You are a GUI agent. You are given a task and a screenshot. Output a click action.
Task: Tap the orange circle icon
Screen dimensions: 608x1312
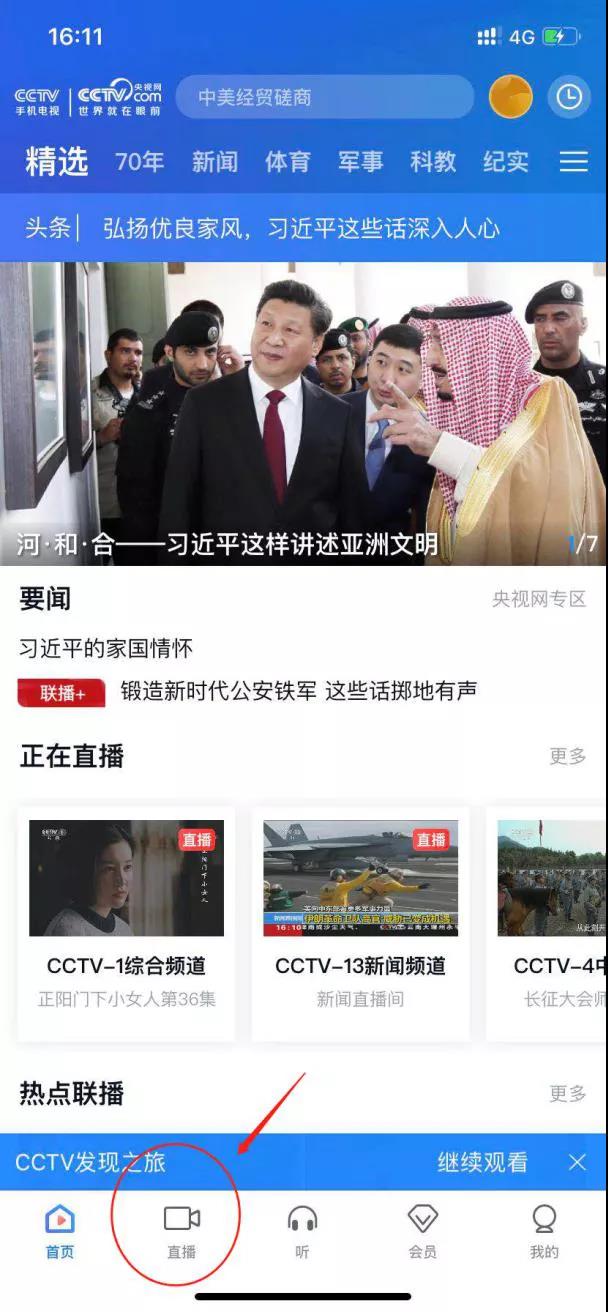point(510,97)
